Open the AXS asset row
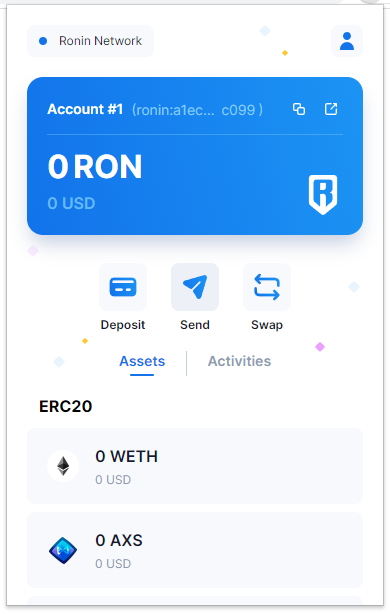The height and width of the screenshot is (614, 390). click(195, 550)
